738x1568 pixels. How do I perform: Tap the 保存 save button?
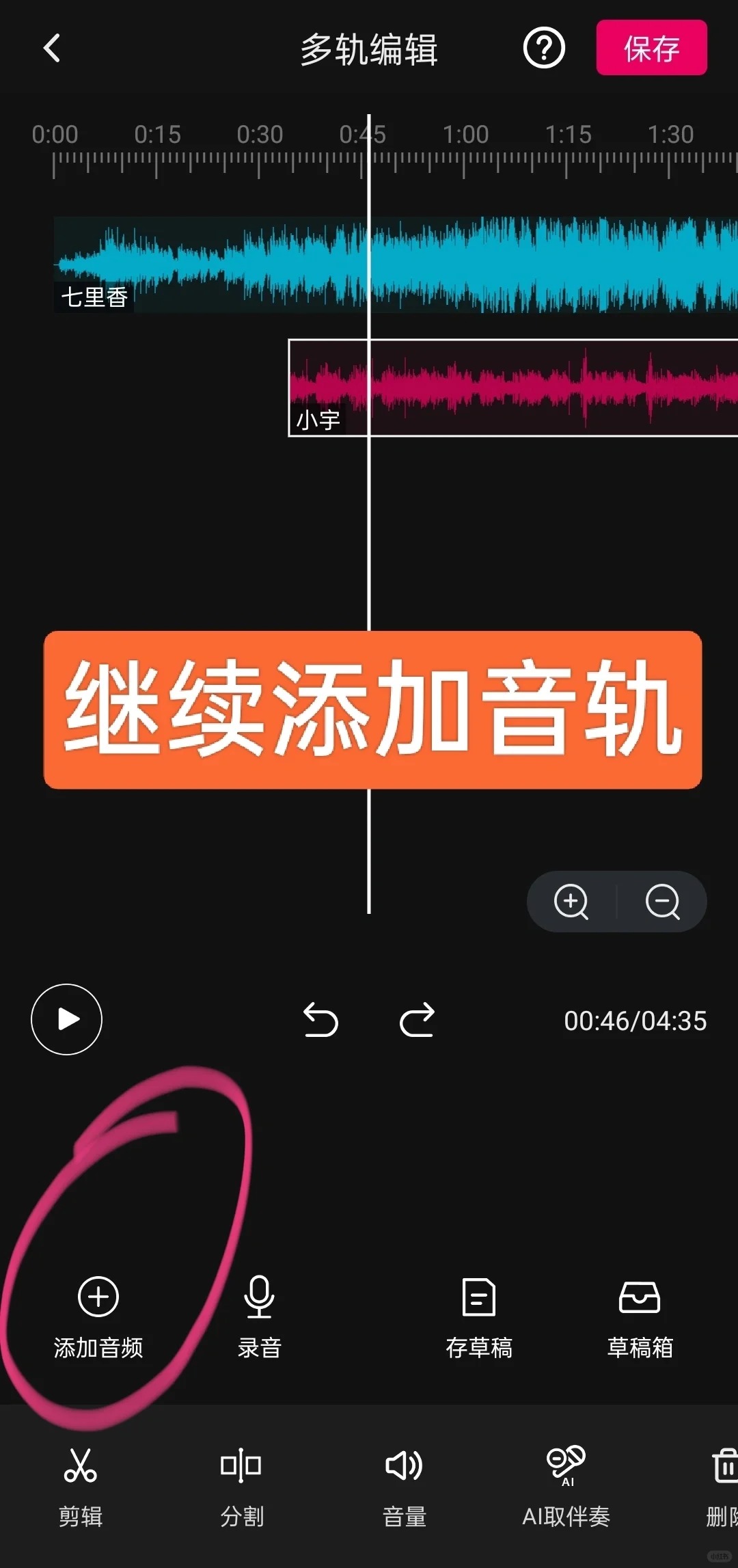651,48
